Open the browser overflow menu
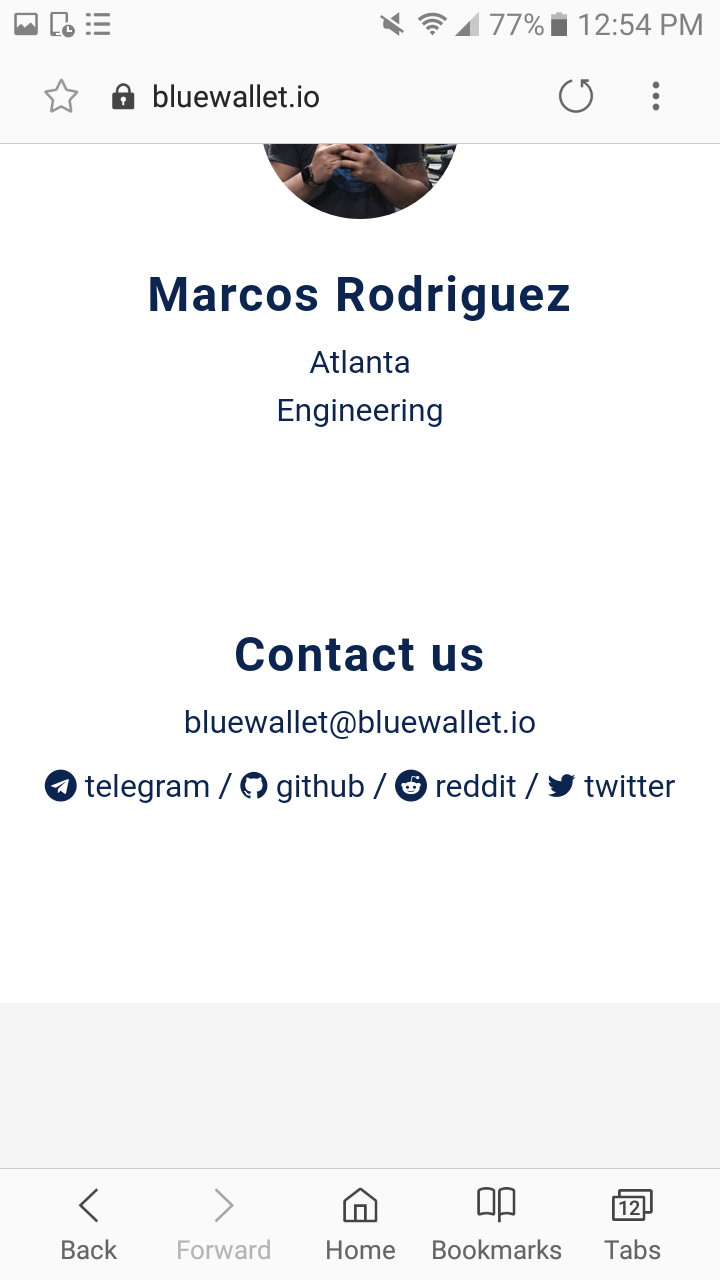Image resolution: width=720 pixels, height=1280 pixels. point(655,97)
